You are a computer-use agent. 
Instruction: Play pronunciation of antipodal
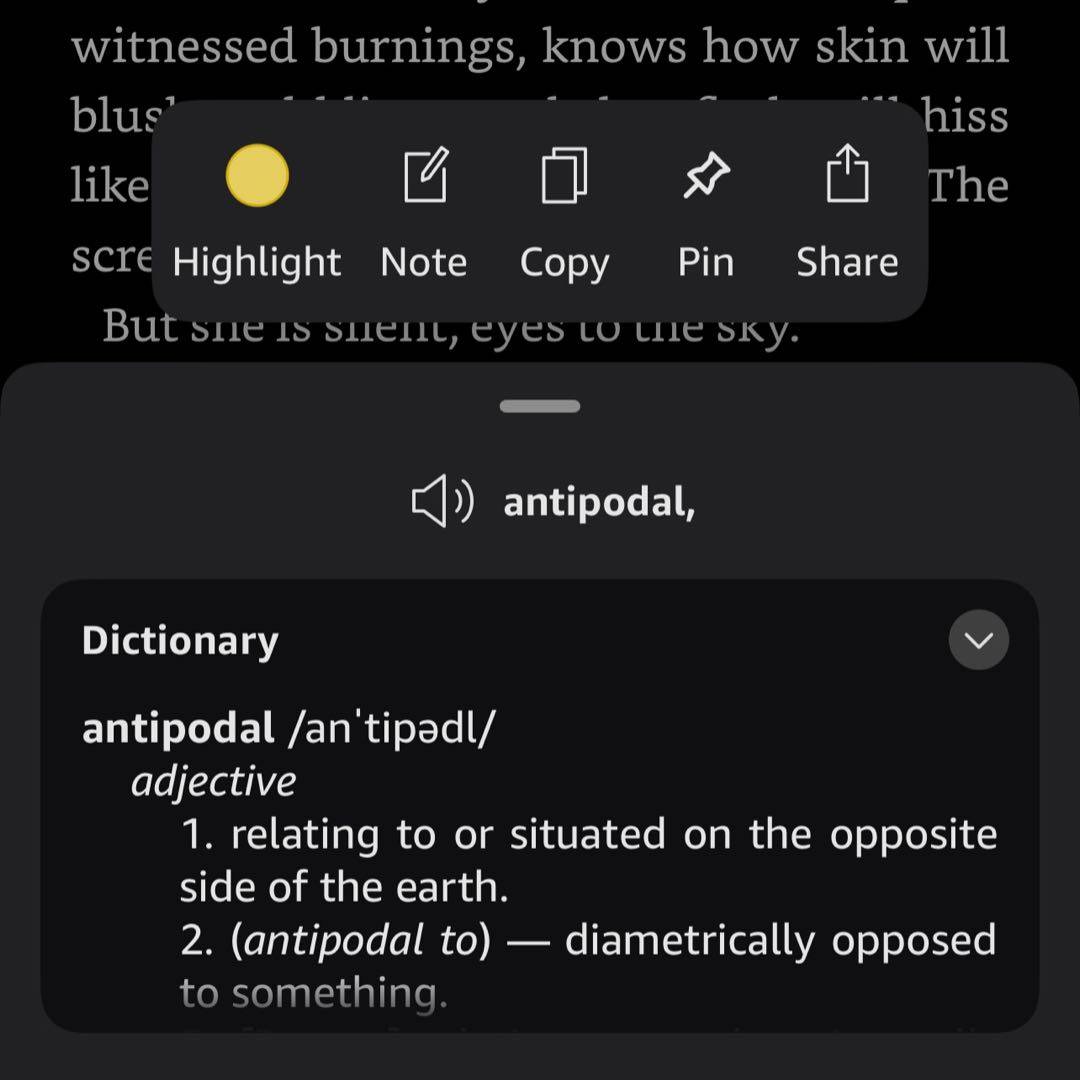442,502
